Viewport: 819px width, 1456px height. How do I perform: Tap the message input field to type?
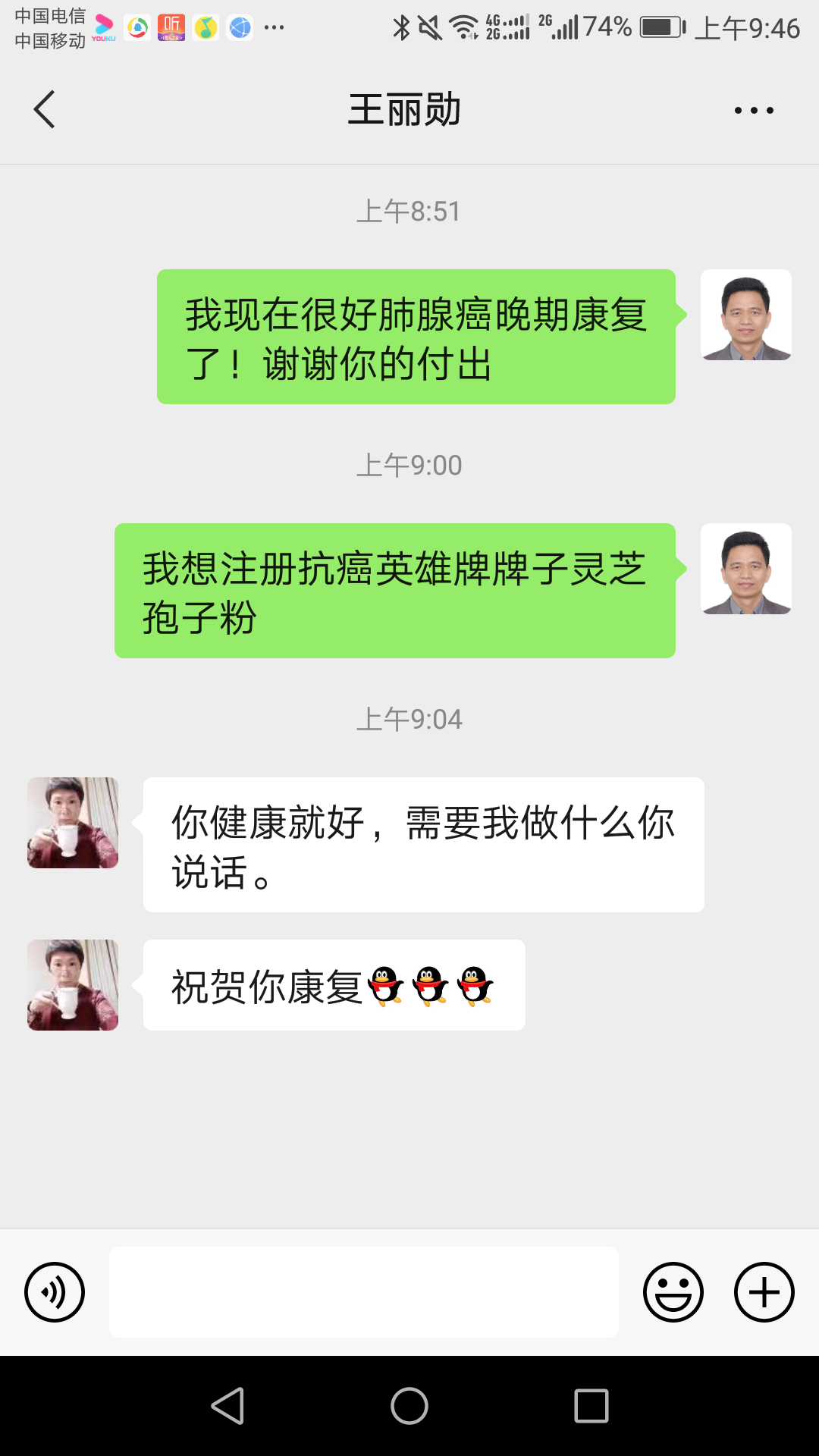tap(362, 1292)
